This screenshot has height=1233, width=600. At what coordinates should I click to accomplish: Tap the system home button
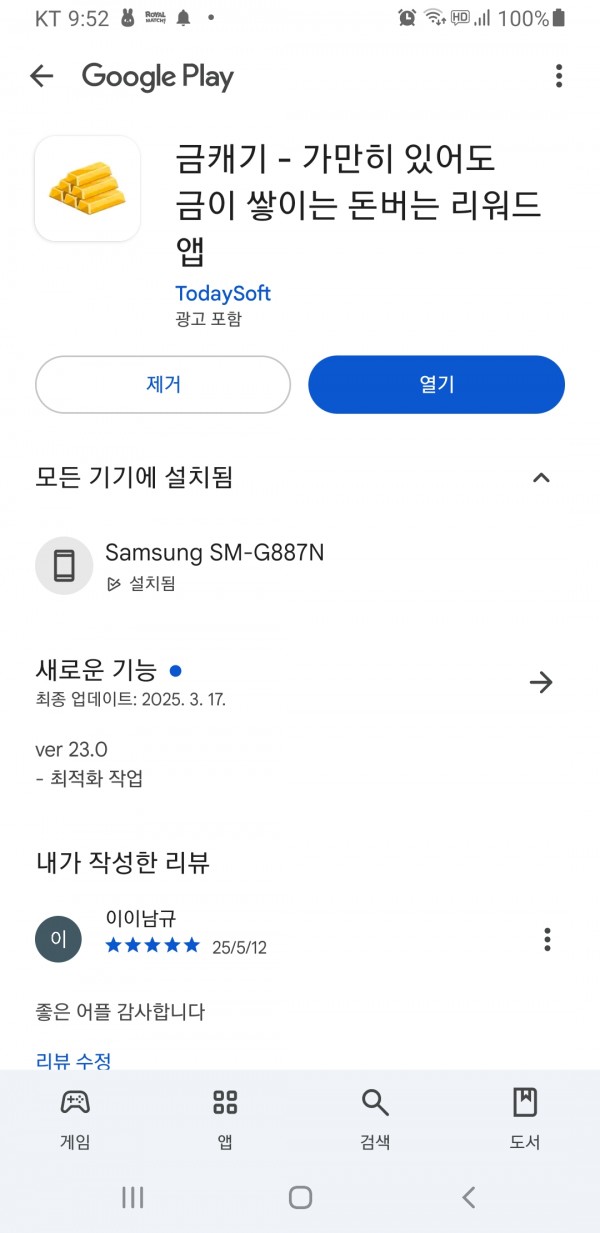300,1197
